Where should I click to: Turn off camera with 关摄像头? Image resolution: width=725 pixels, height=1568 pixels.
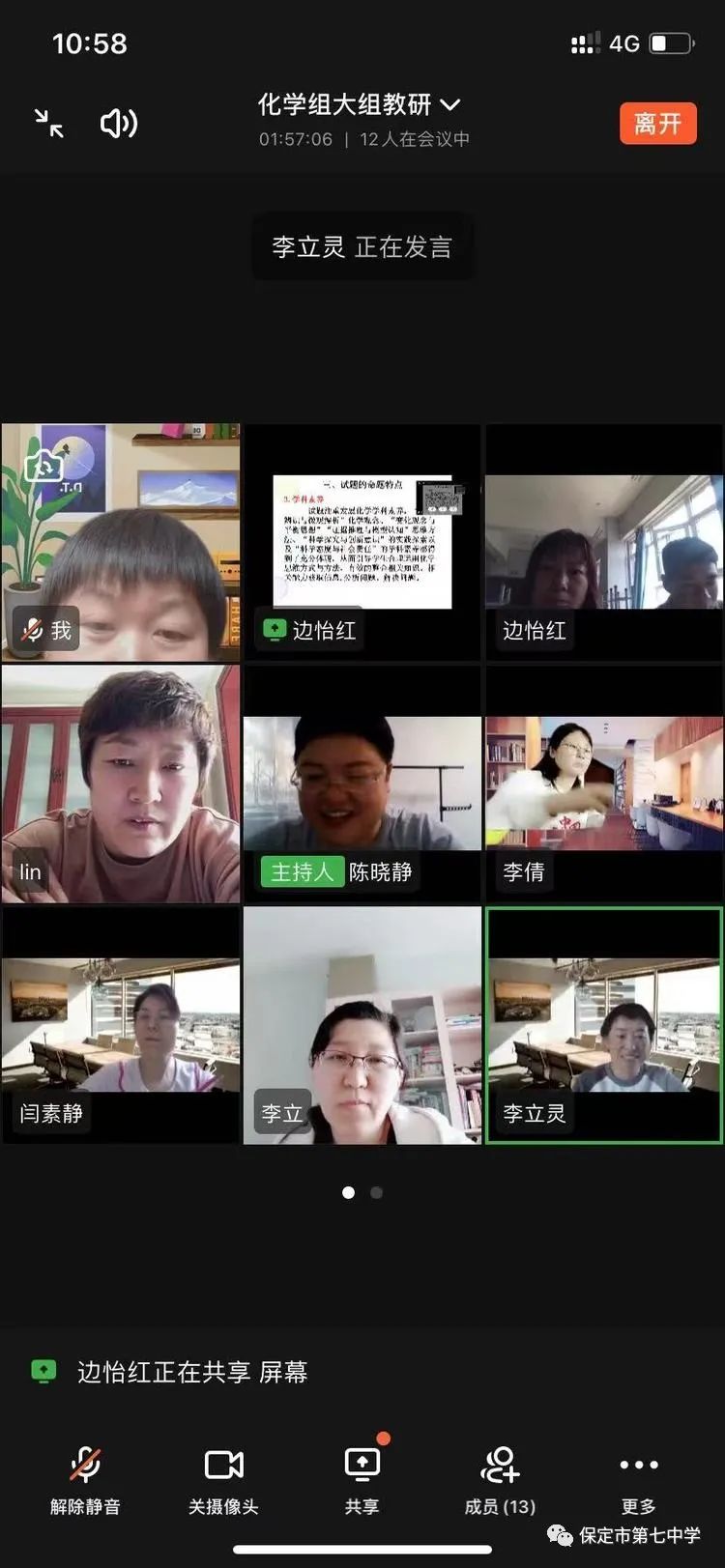[223, 1479]
